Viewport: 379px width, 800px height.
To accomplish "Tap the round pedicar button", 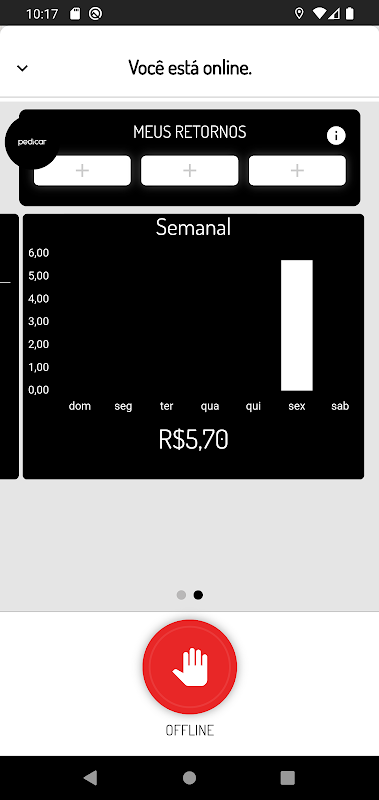I will (x=32, y=142).
